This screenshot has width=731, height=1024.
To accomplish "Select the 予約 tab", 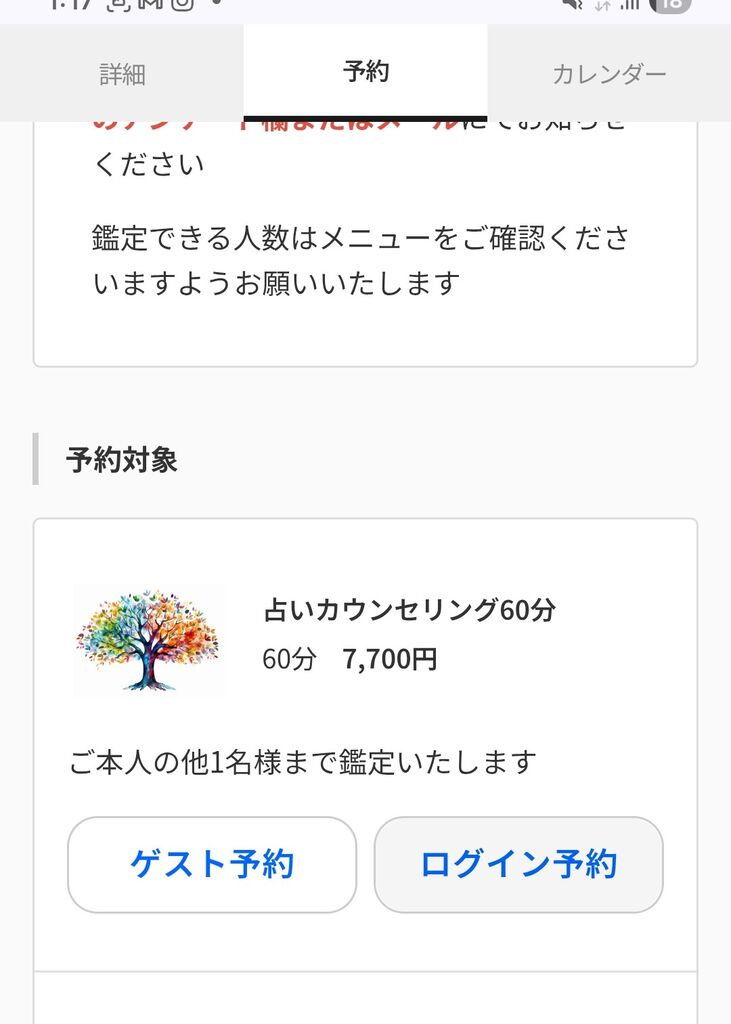I will (365, 72).
